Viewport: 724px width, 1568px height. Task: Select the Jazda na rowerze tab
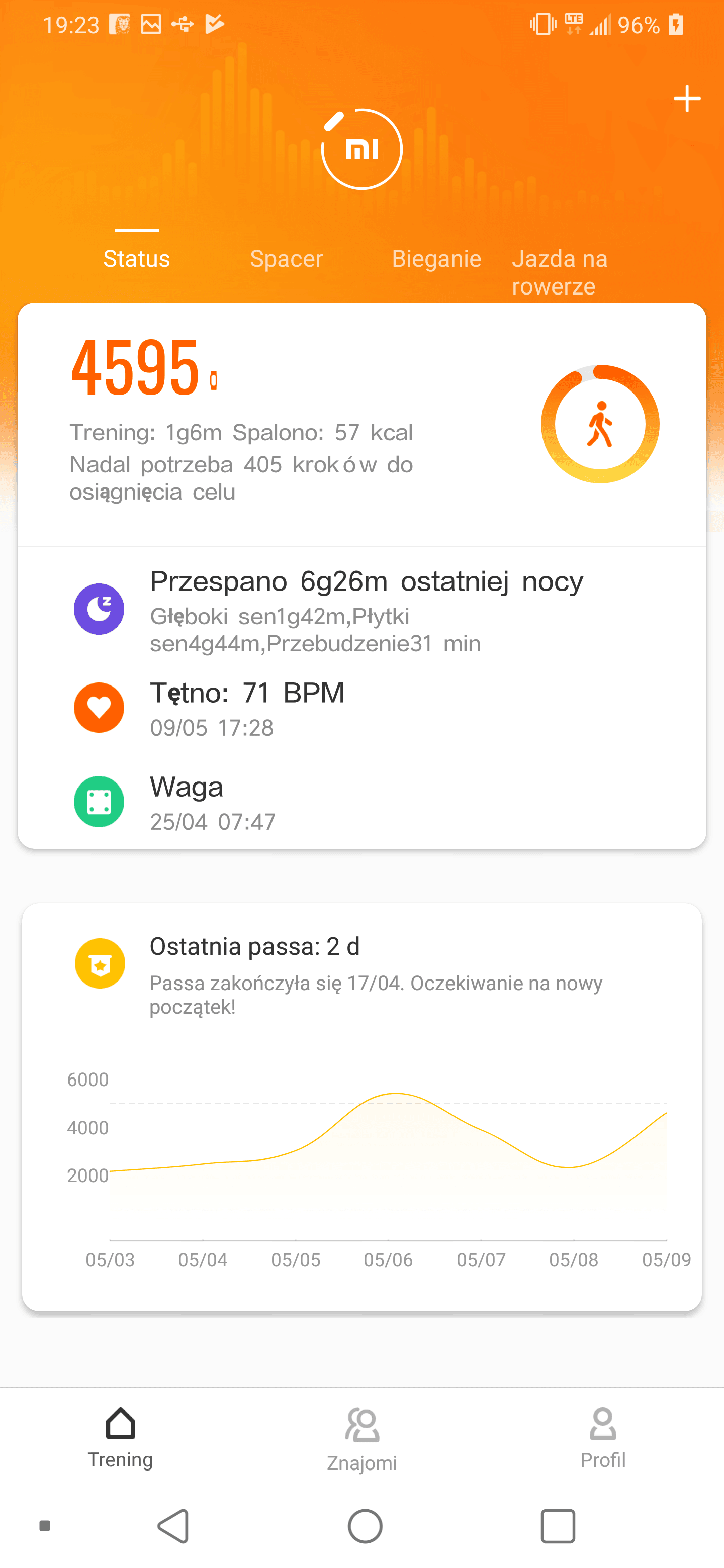[x=560, y=272]
